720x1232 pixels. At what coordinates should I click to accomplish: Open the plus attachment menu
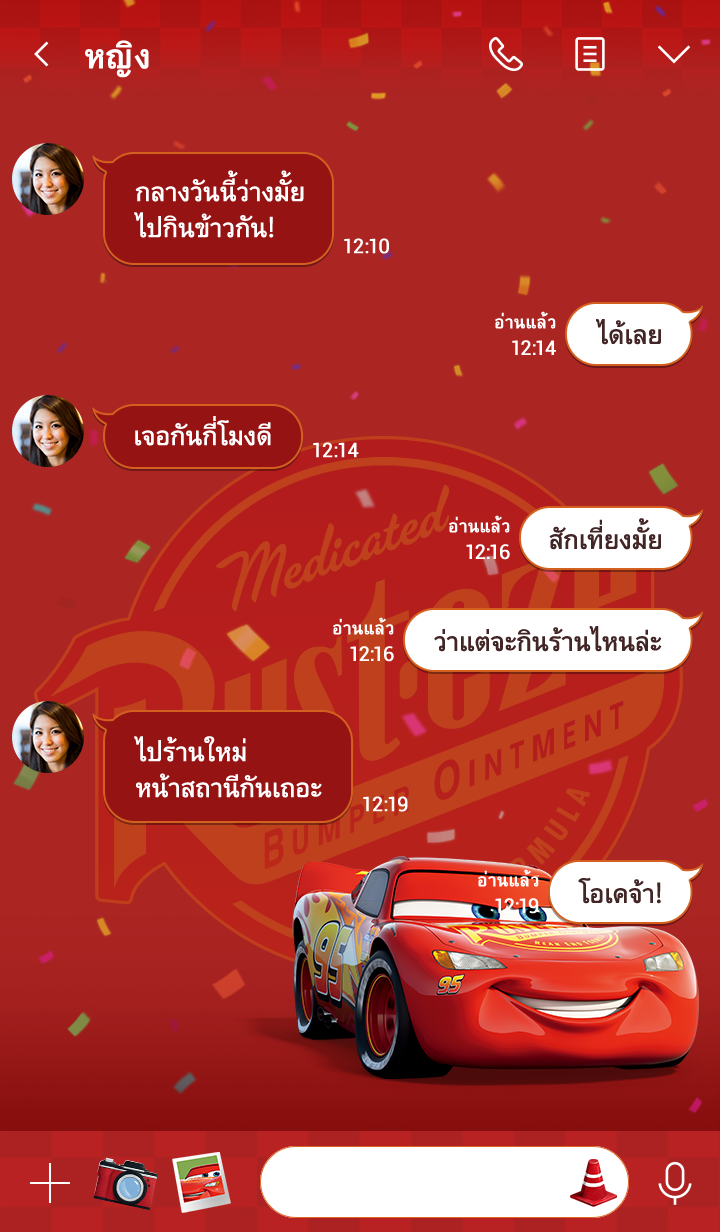[x=50, y=1184]
